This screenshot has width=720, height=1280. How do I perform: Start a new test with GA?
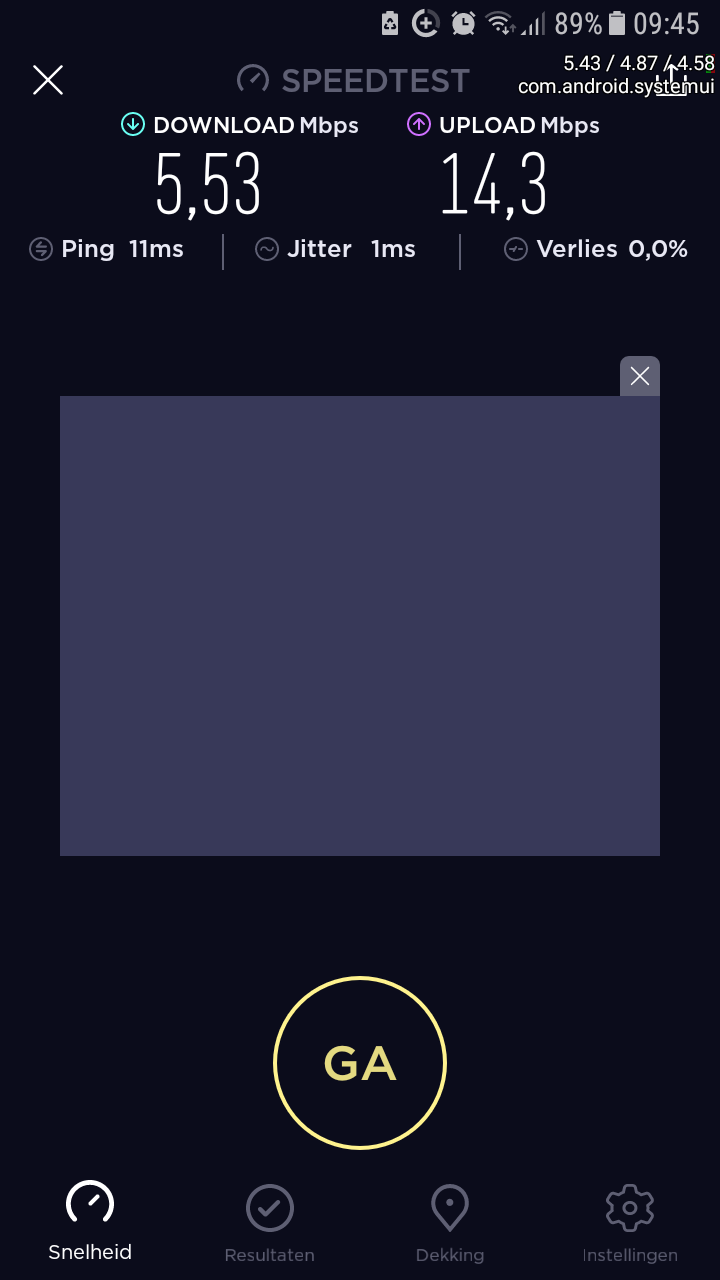click(x=360, y=1062)
